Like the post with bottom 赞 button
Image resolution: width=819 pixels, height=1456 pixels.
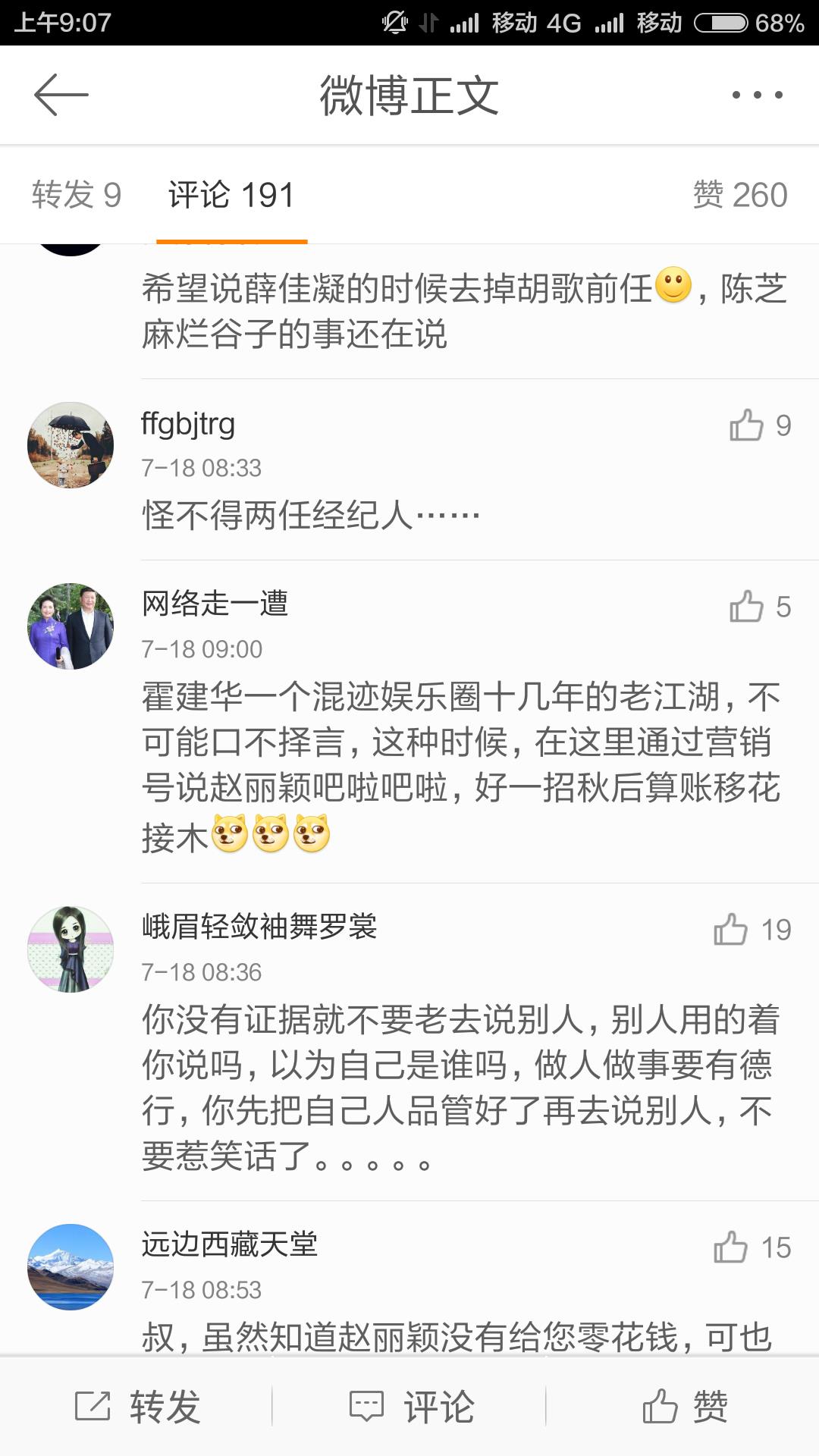pyautogui.click(x=685, y=1407)
